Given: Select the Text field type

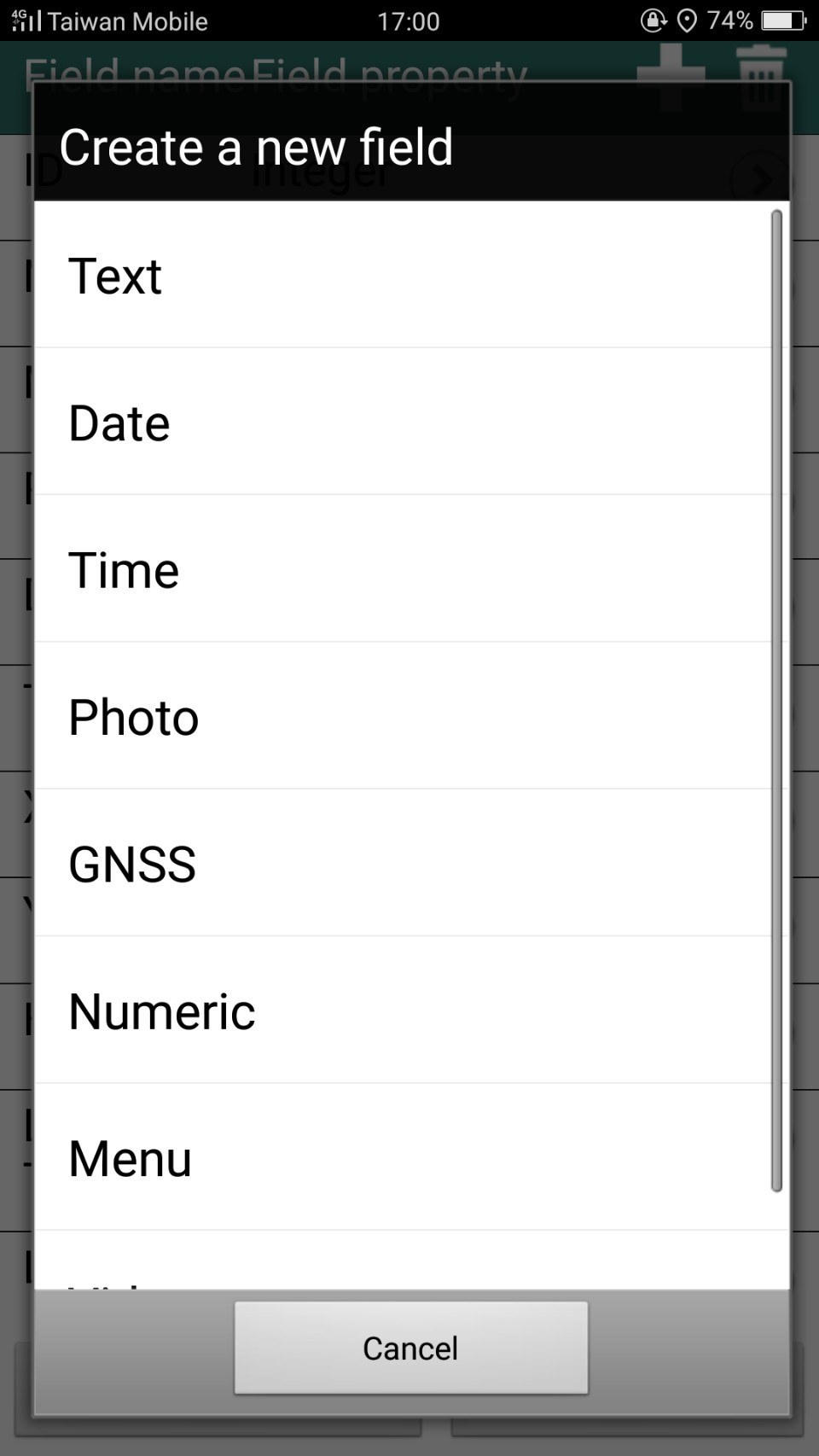Looking at the screenshot, I should coord(403,275).
